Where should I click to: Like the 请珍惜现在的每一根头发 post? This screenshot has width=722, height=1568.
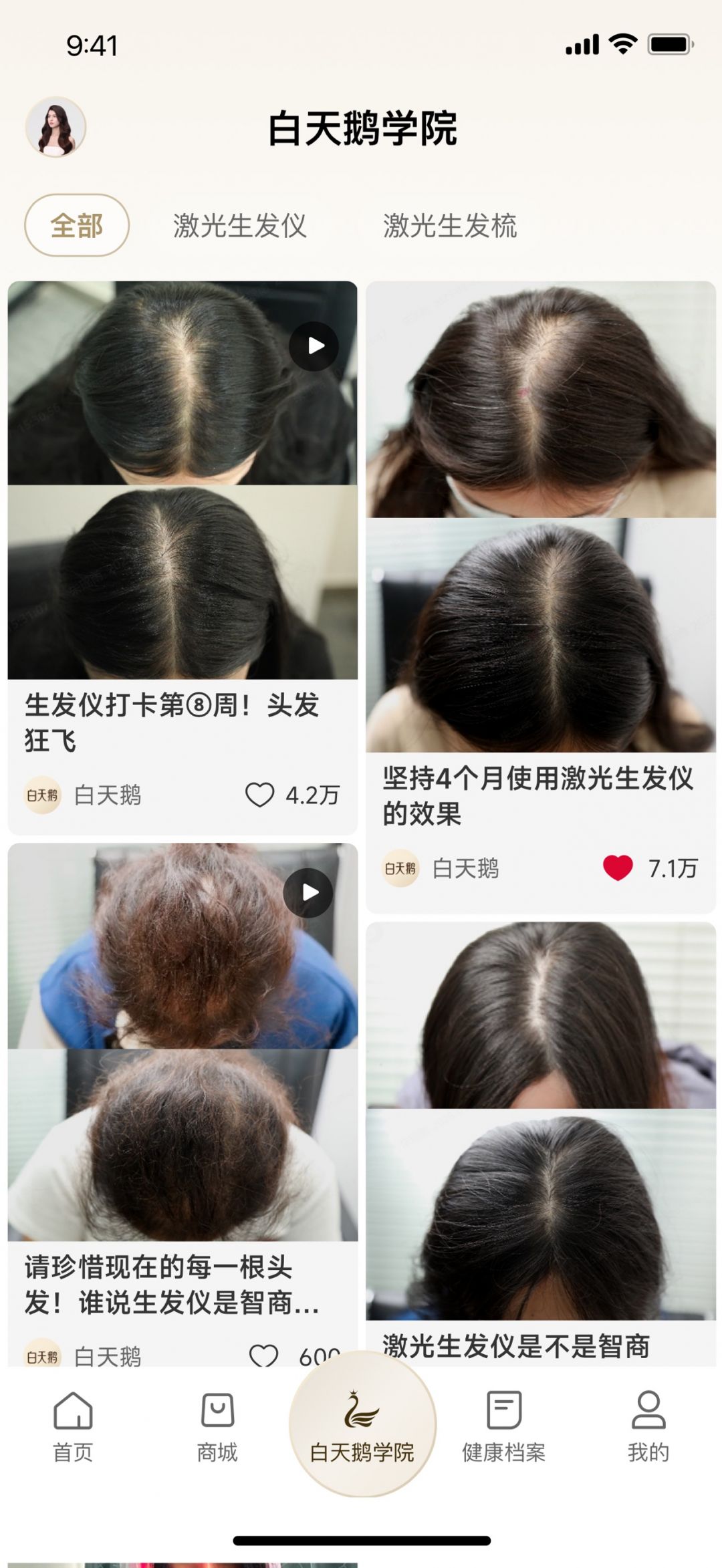pyautogui.click(x=263, y=1354)
